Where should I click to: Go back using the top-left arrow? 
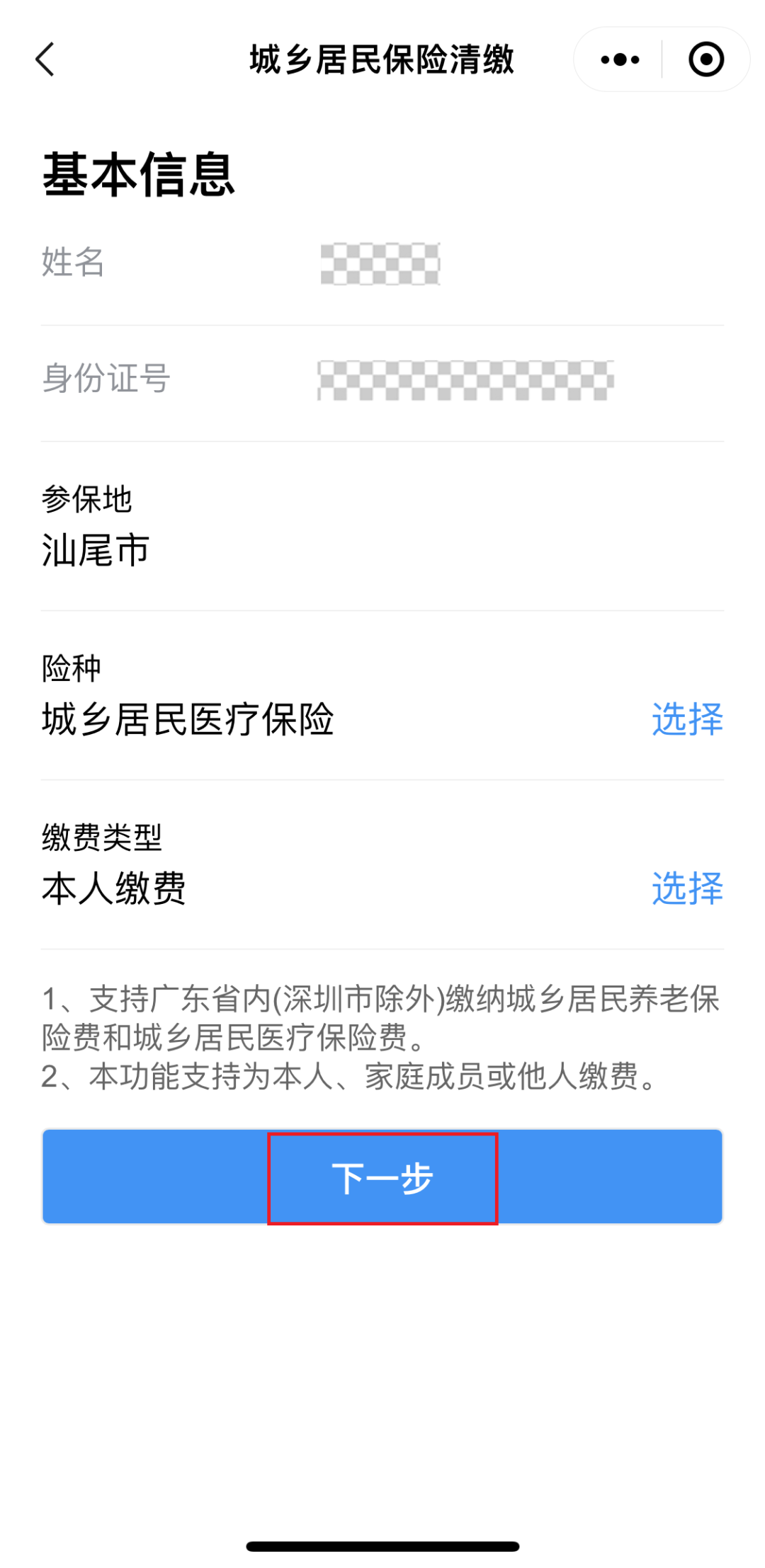[x=45, y=59]
